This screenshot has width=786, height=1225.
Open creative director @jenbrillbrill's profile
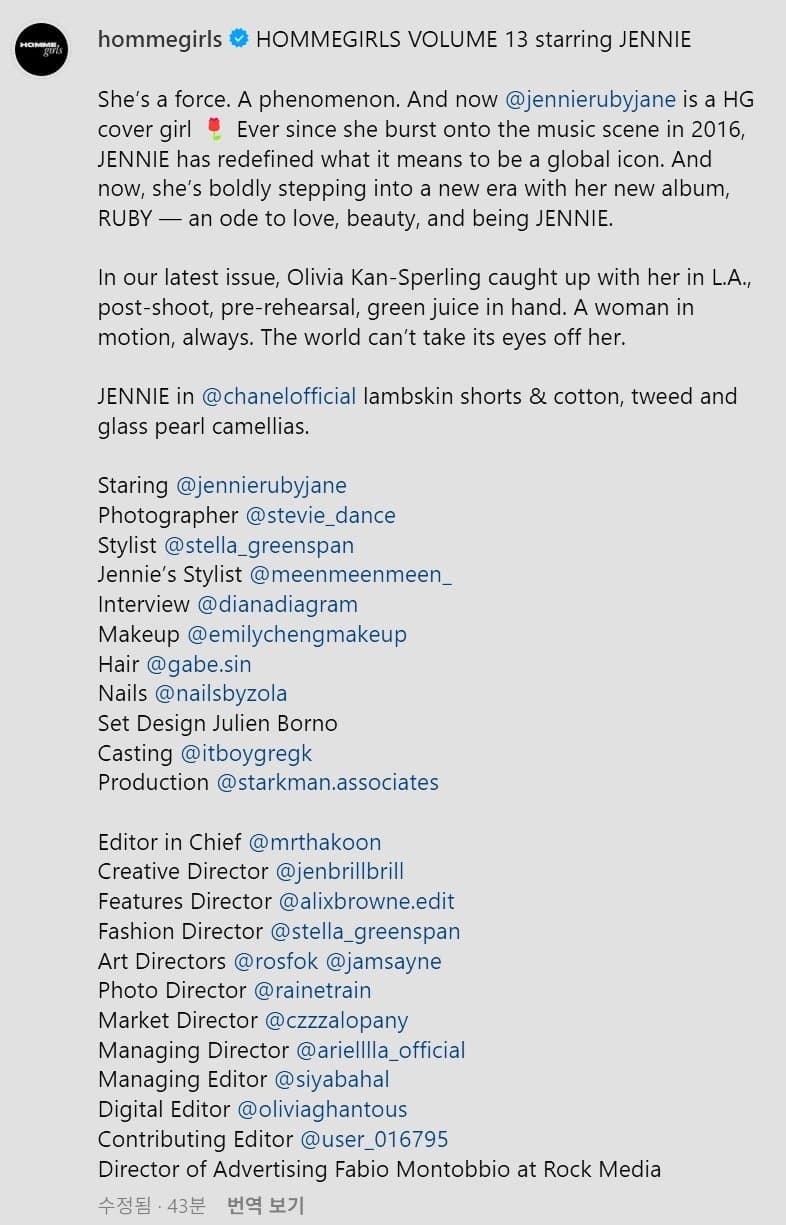tap(339, 872)
